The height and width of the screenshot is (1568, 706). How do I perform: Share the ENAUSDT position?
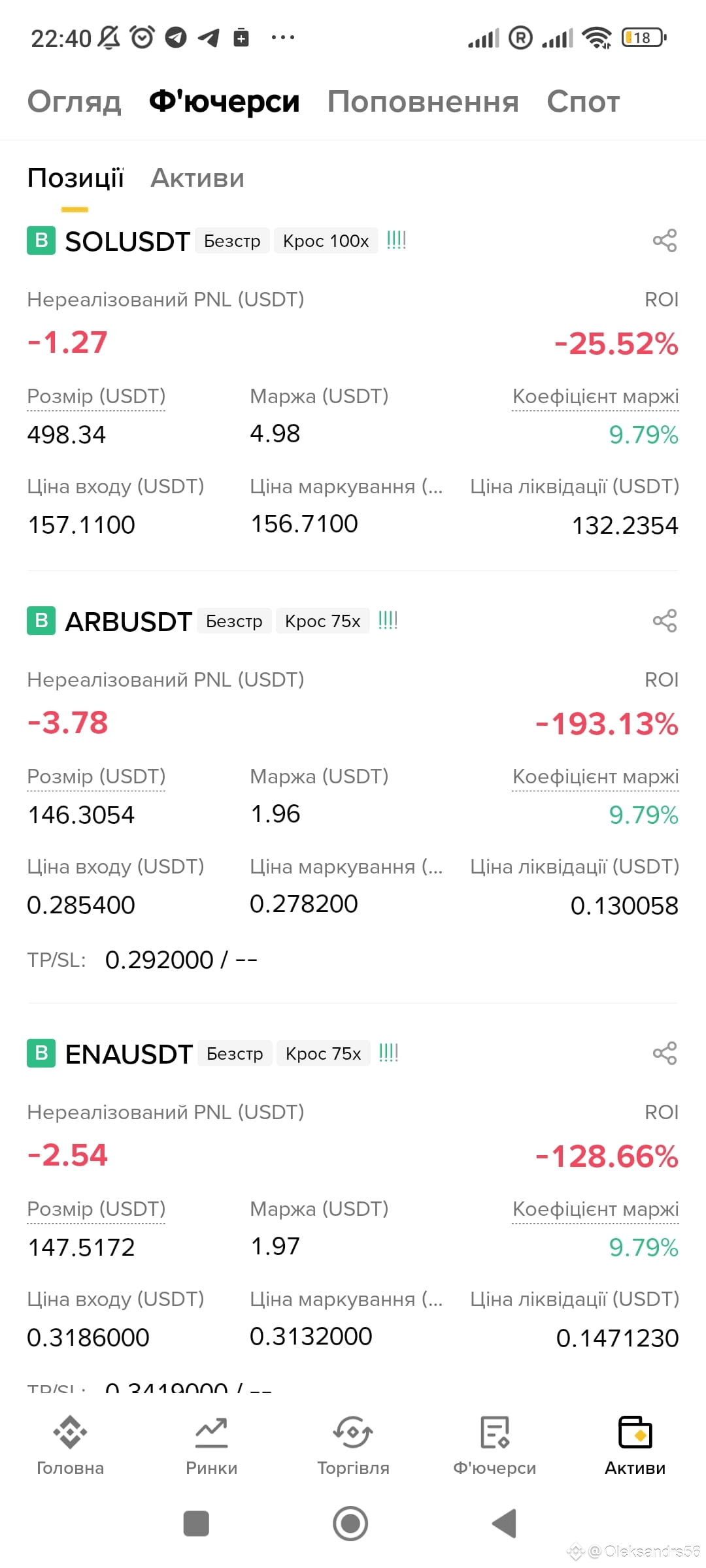pyautogui.click(x=665, y=1053)
